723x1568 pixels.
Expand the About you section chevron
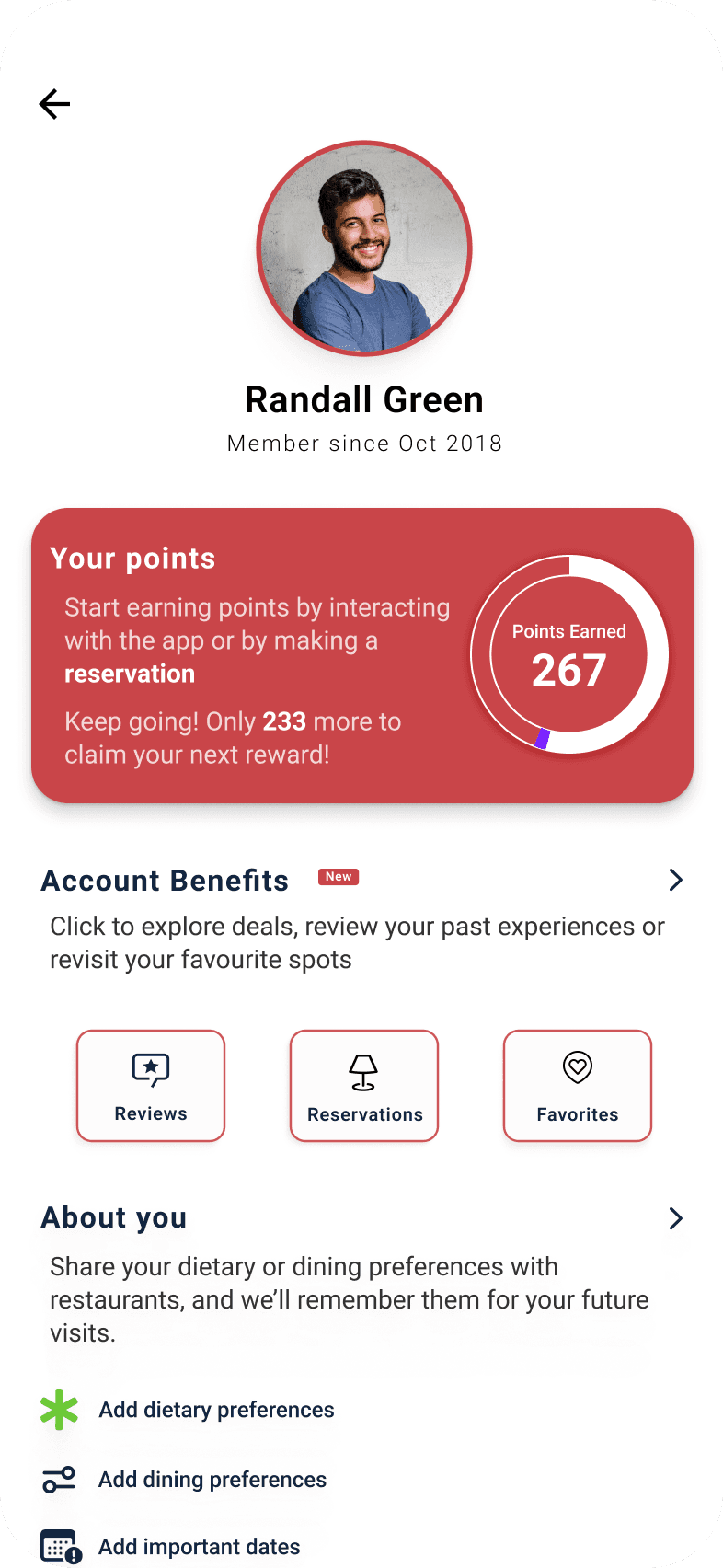[x=675, y=1218]
